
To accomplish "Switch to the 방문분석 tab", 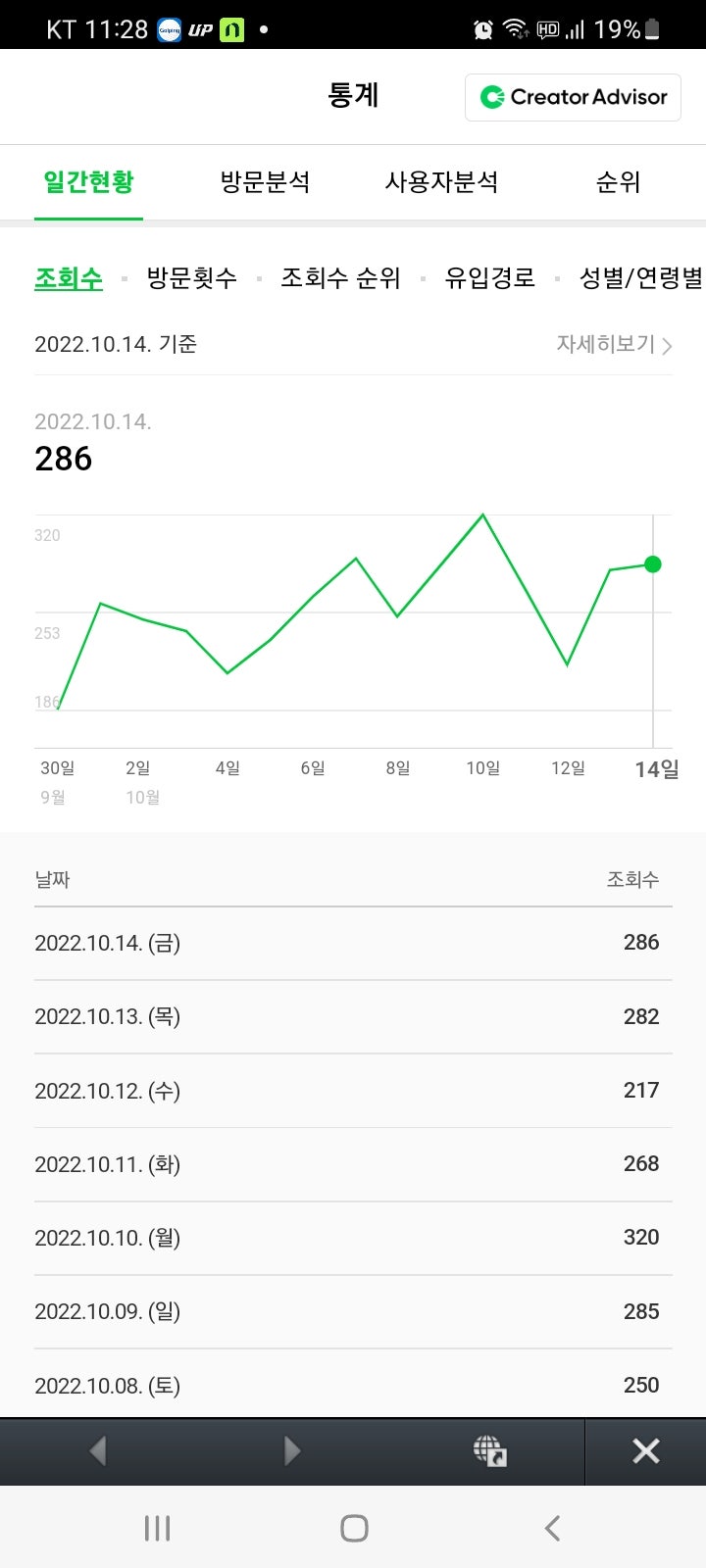I will pos(265,182).
